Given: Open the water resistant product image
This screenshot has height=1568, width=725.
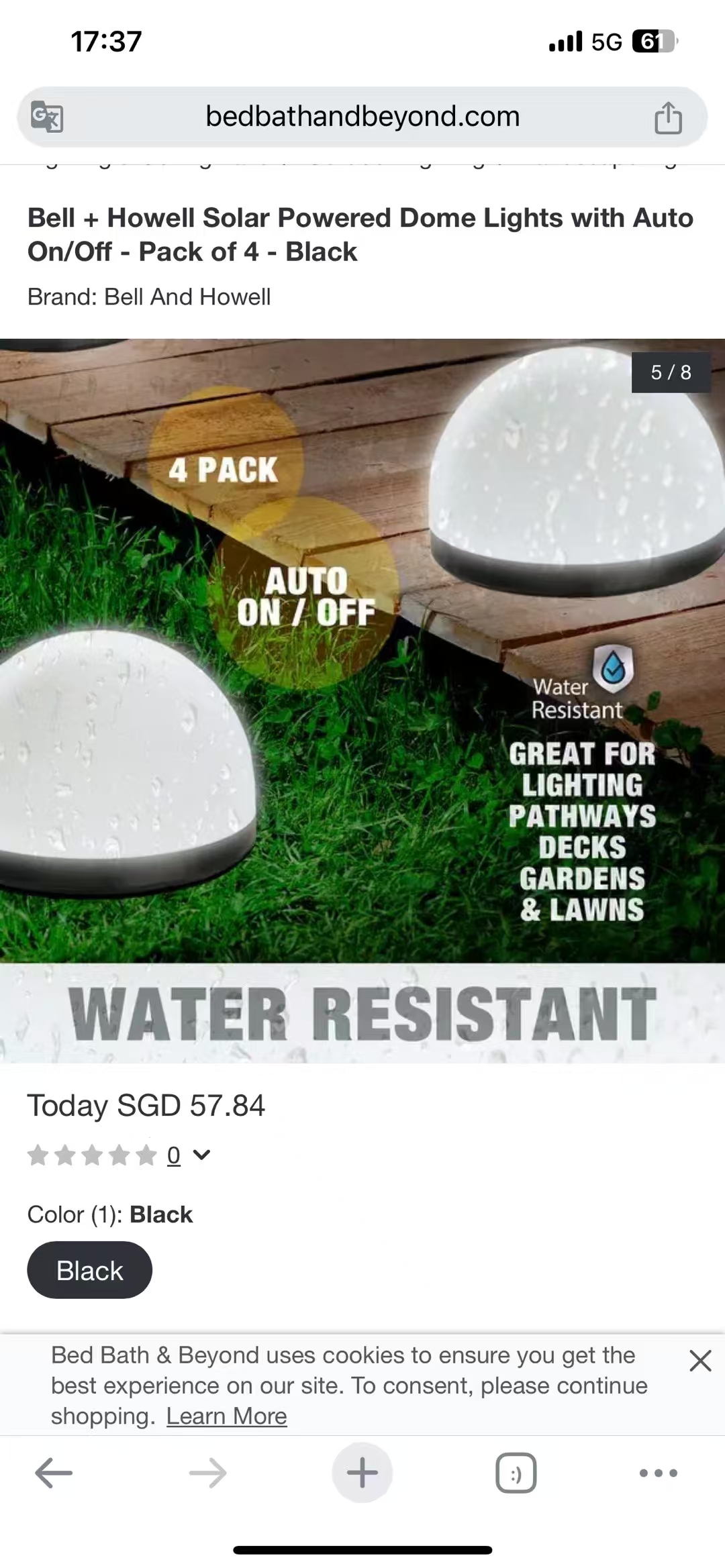Looking at the screenshot, I should [362, 700].
